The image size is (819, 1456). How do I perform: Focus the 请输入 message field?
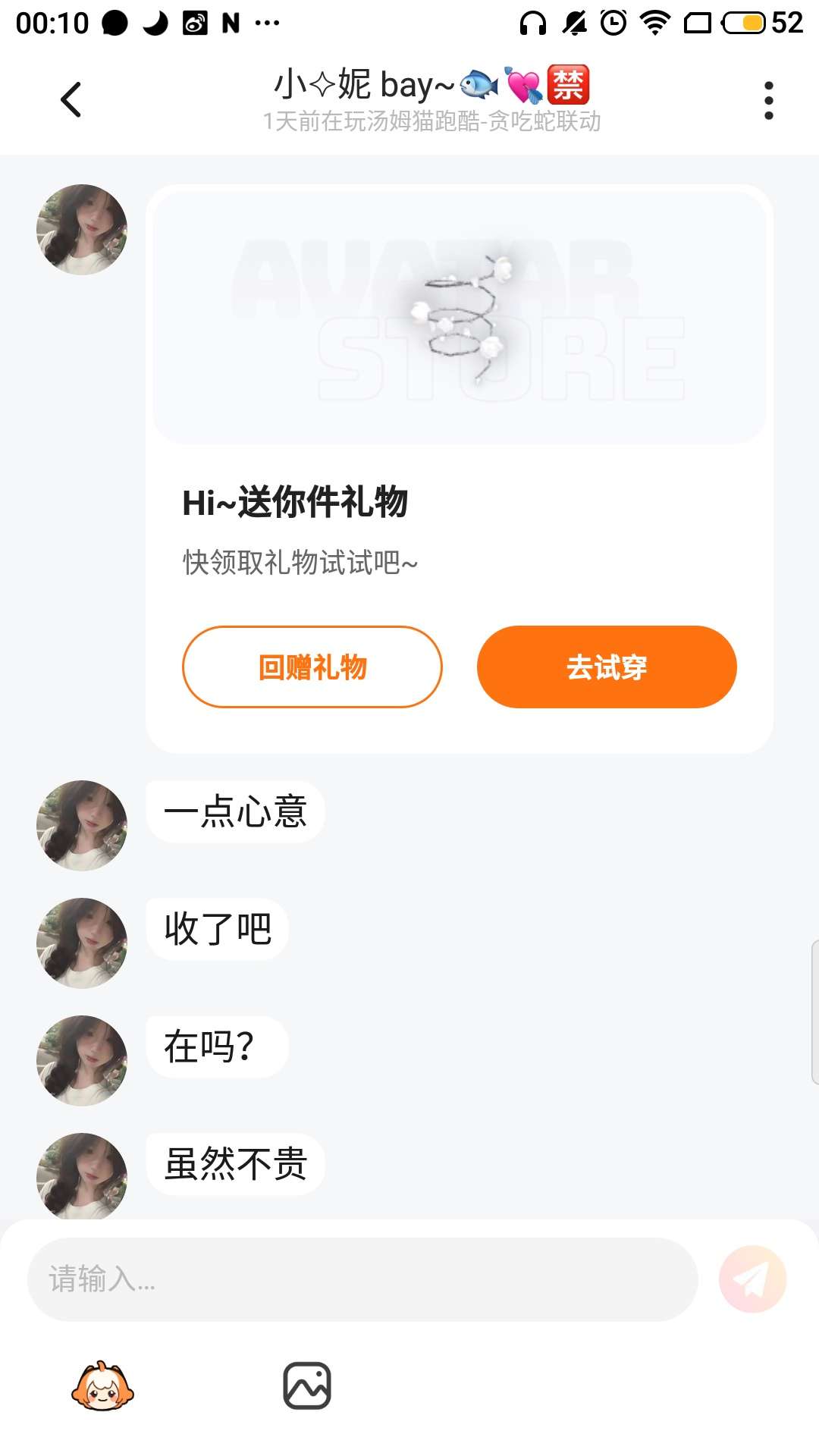coord(362,1279)
